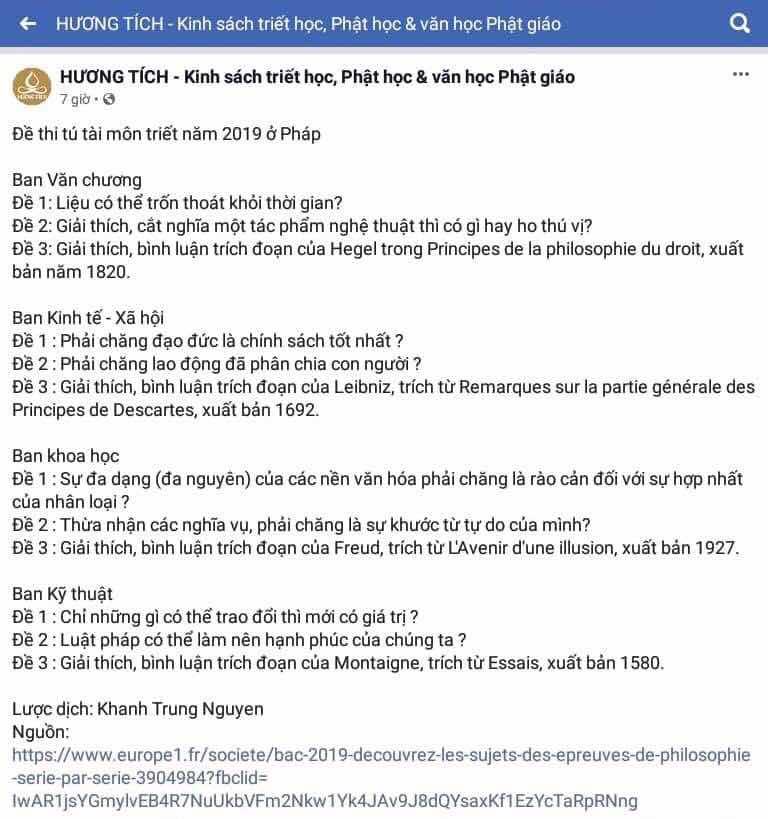Viewport: 768px width, 819px height.
Task: Open search in the page header
Action: click(x=739, y=24)
